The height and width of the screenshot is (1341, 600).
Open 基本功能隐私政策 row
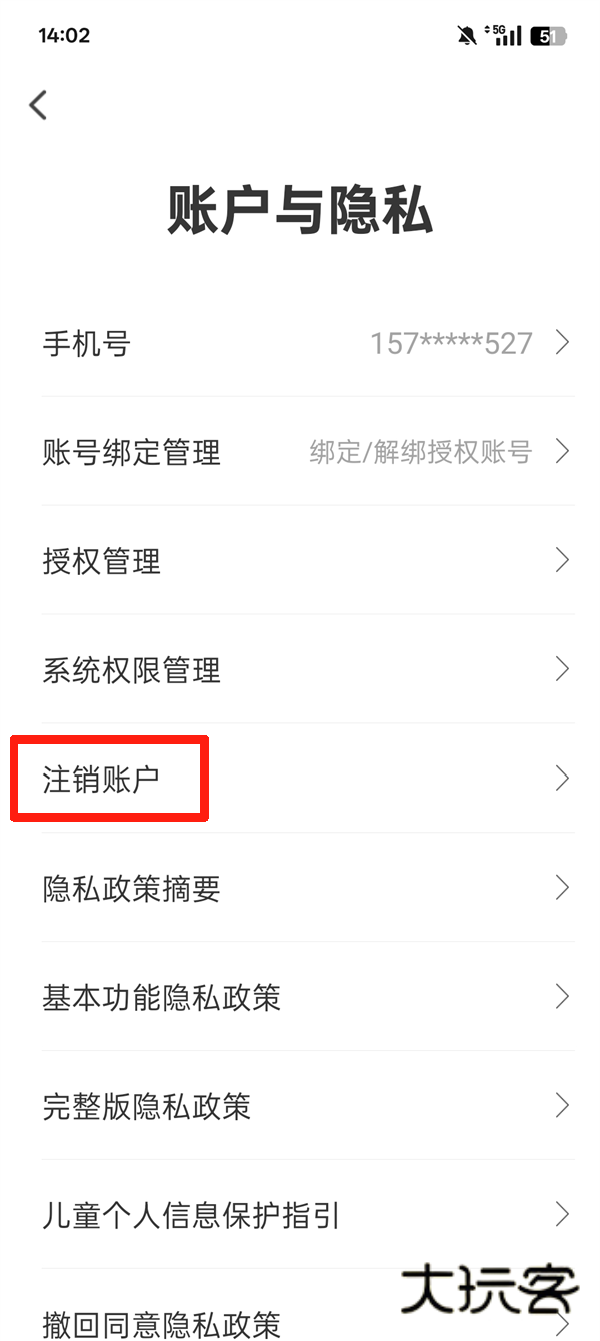click(300, 997)
